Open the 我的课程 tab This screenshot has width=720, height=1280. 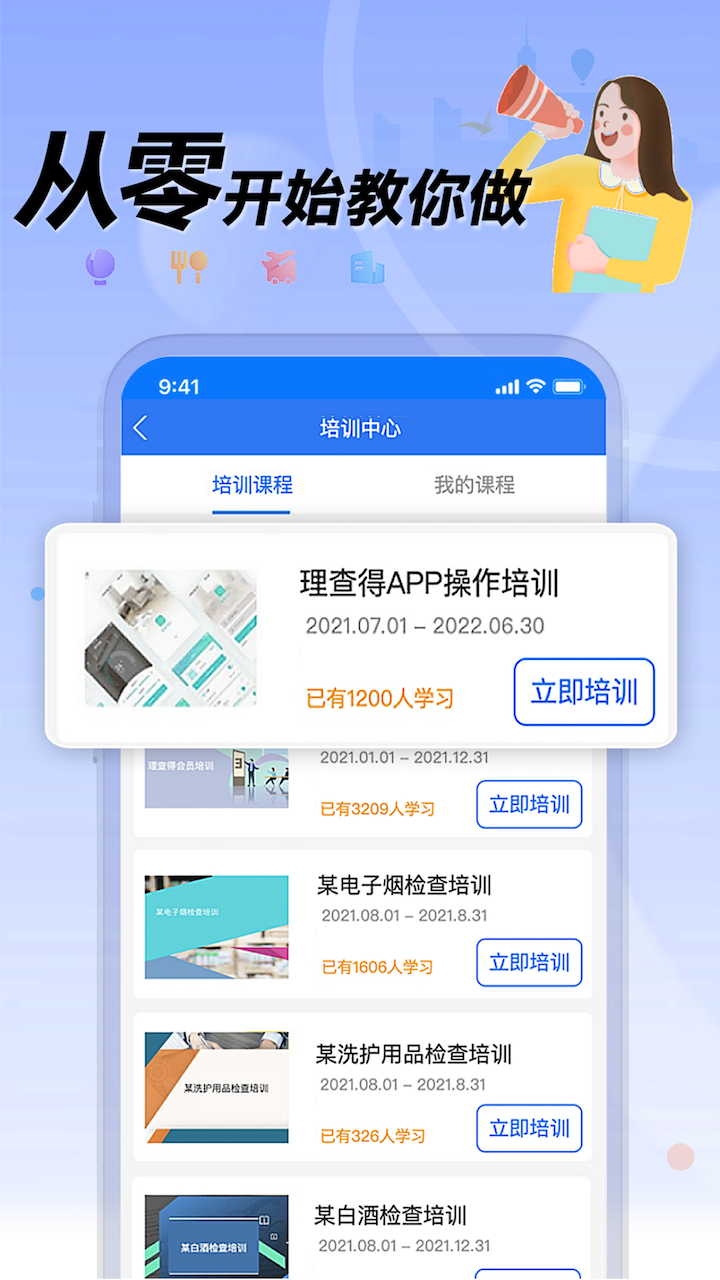pos(472,485)
